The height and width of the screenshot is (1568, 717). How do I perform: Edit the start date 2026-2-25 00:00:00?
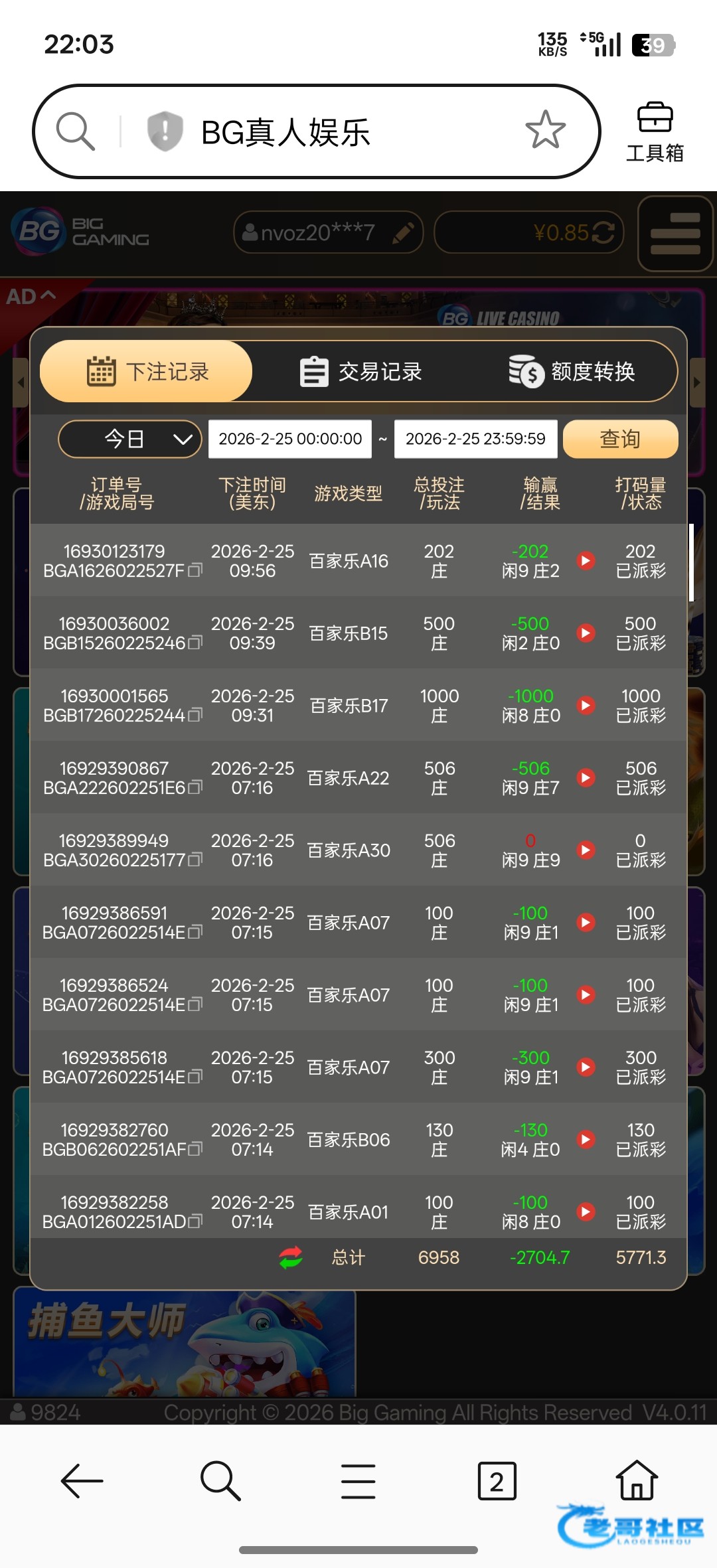290,439
